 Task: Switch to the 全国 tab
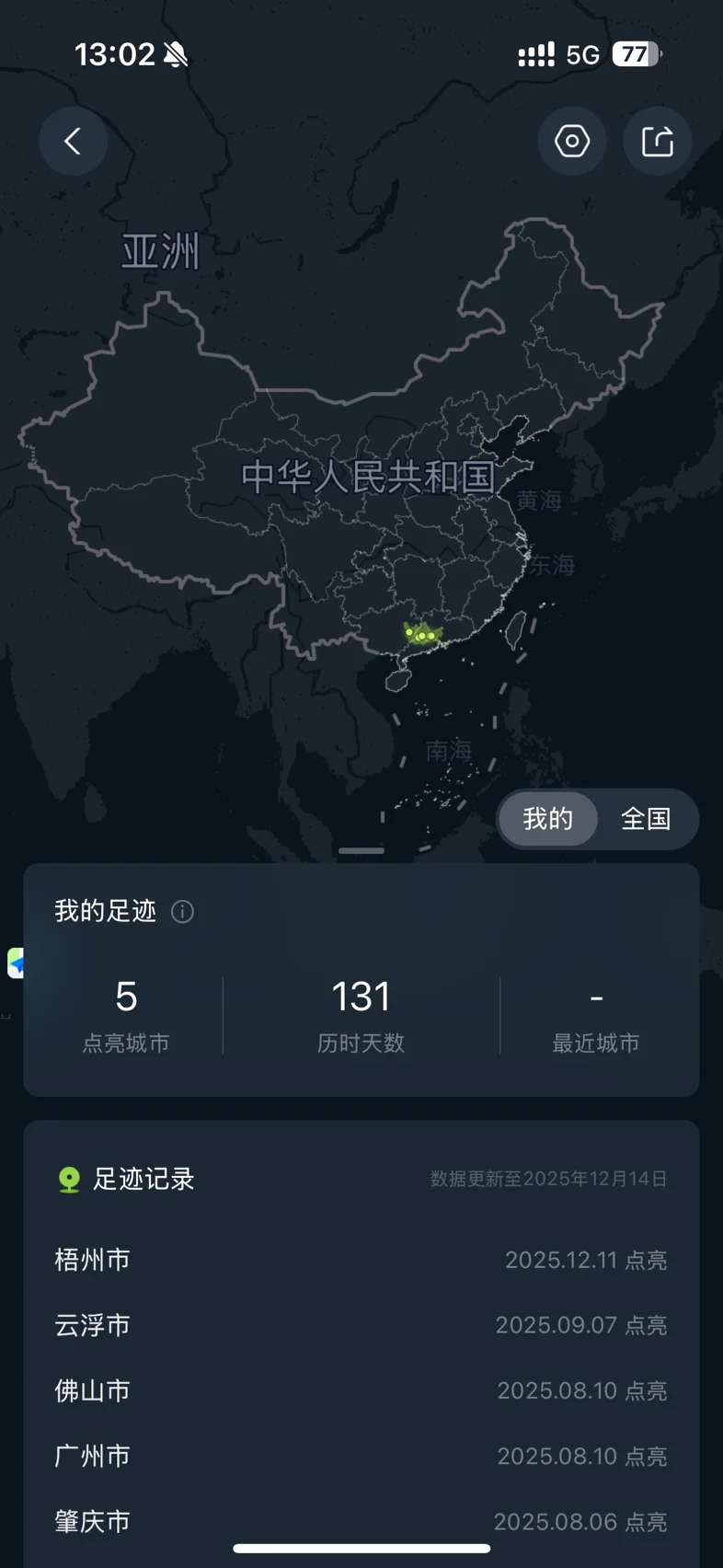[x=646, y=819]
